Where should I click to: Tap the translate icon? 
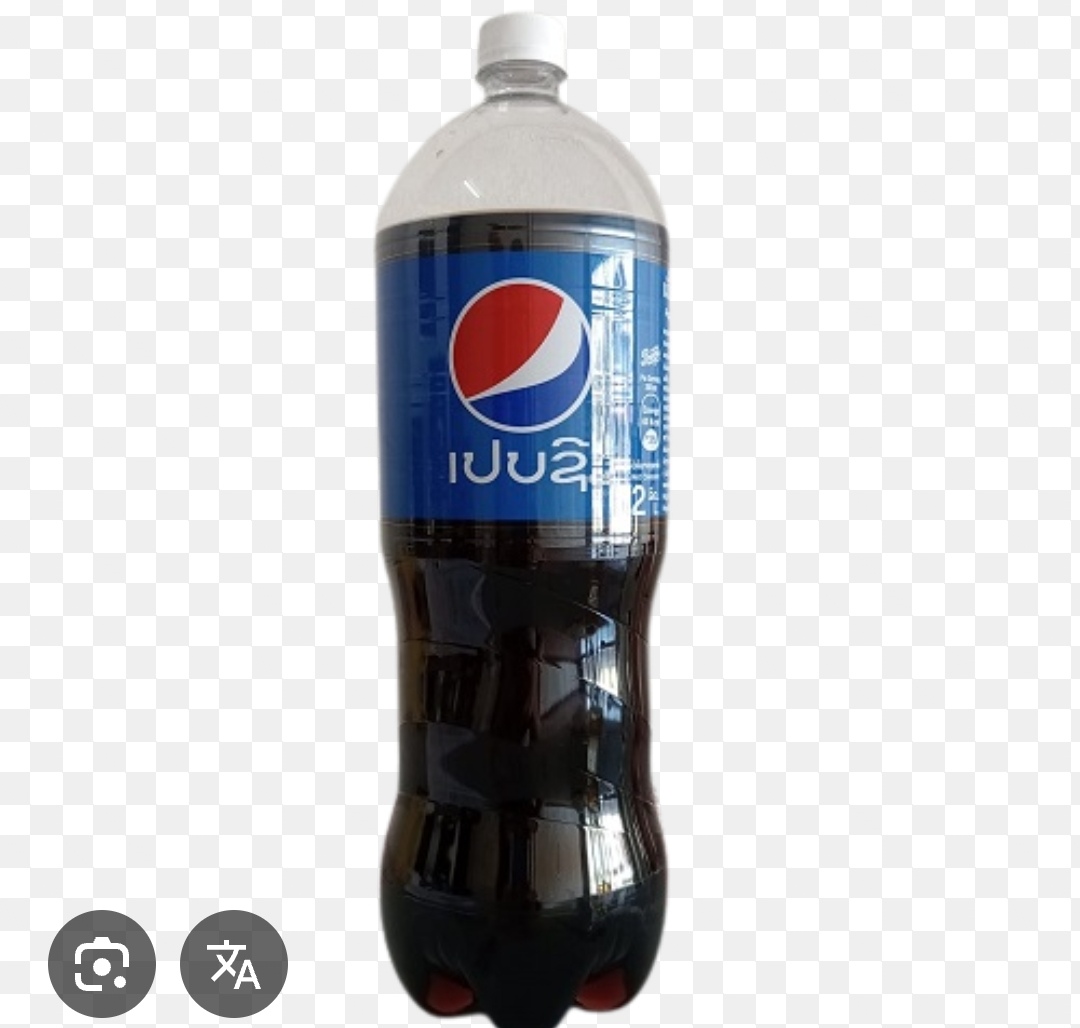coord(234,964)
